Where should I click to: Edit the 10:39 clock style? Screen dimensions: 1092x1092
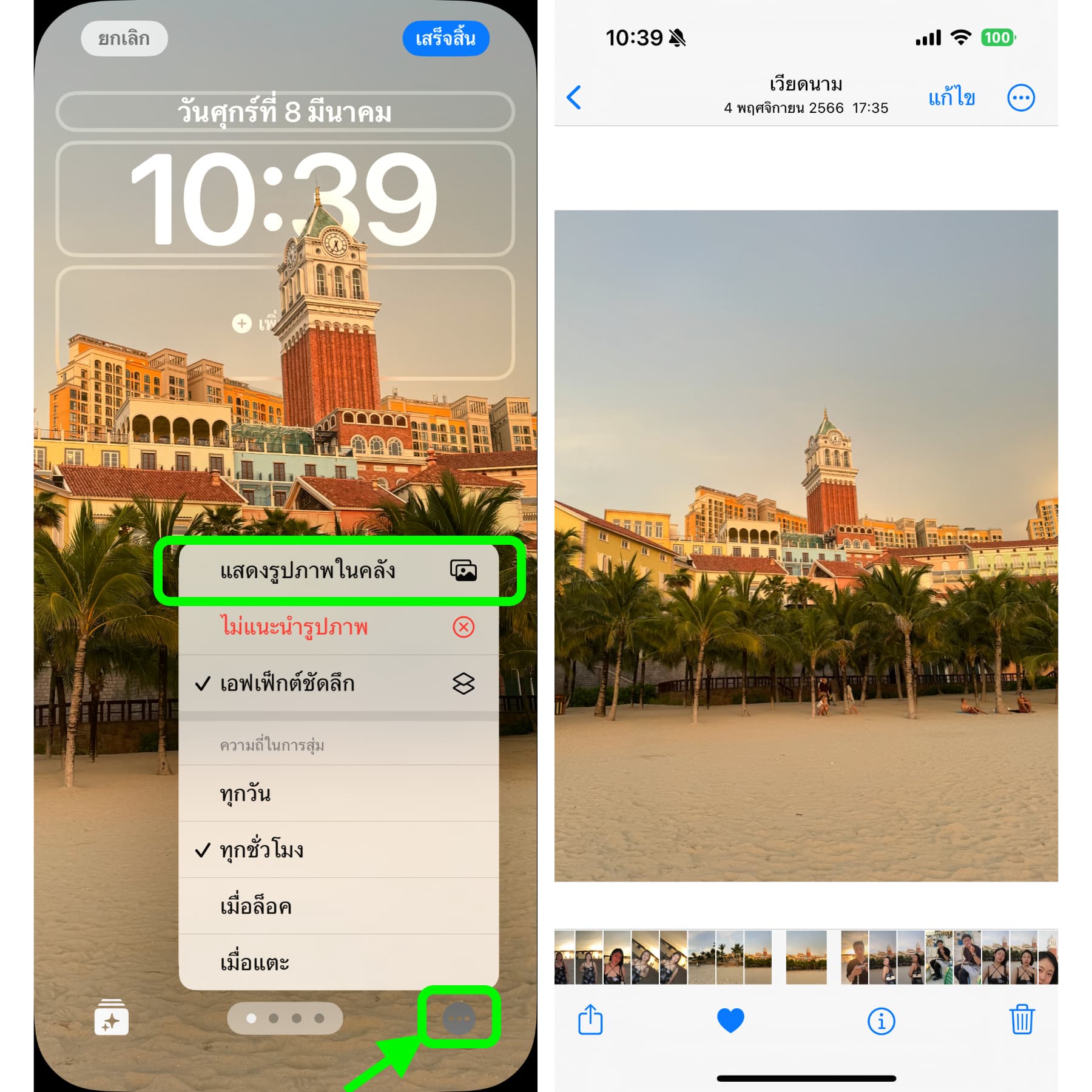(x=285, y=199)
